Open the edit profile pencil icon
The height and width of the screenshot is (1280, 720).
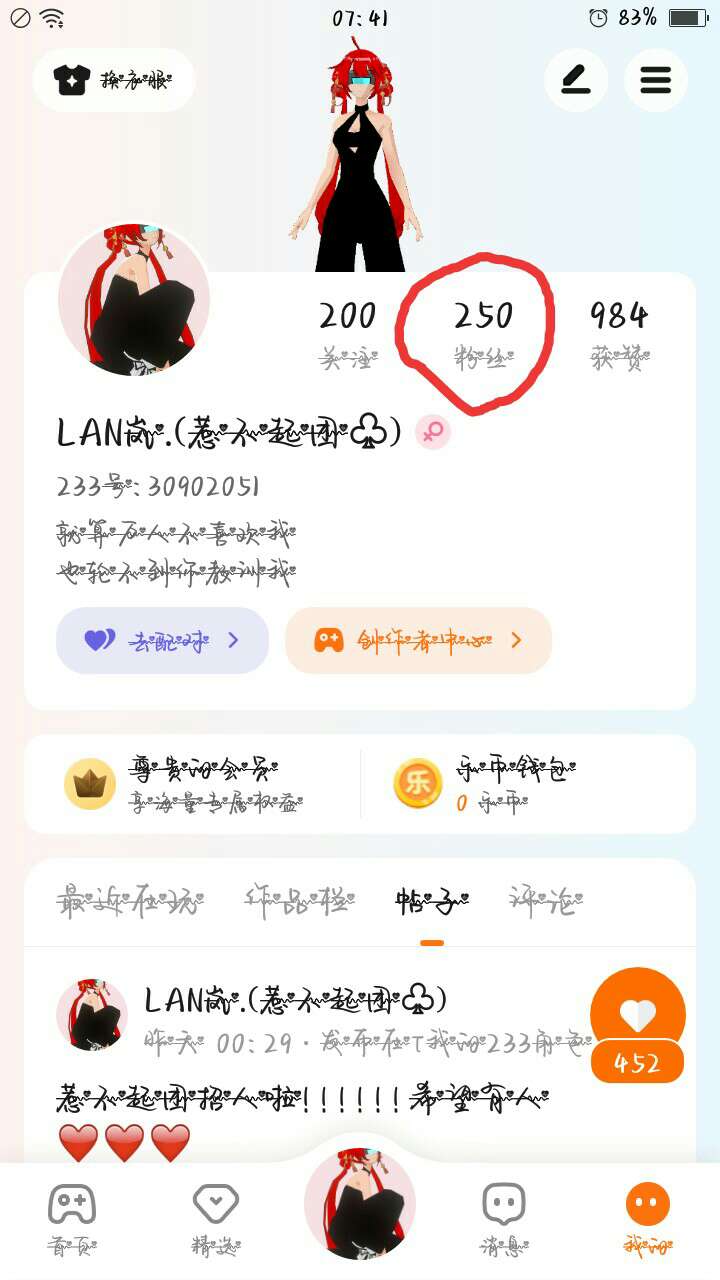pos(576,80)
